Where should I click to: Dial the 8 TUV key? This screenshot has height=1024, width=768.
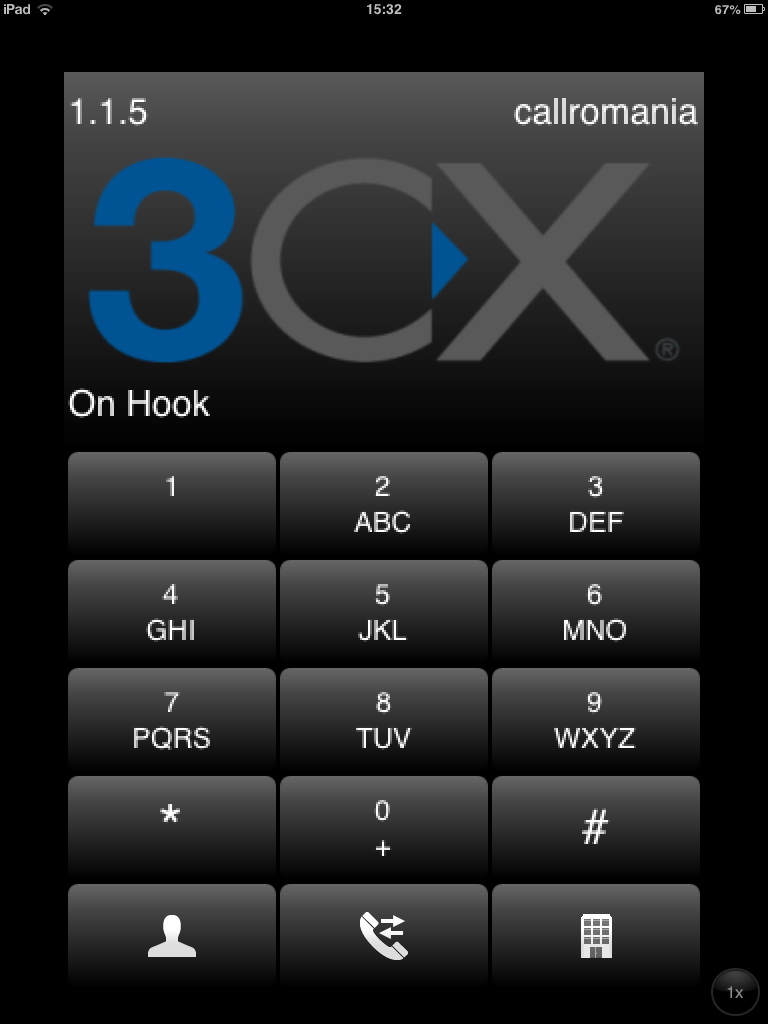tap(383, 718)
